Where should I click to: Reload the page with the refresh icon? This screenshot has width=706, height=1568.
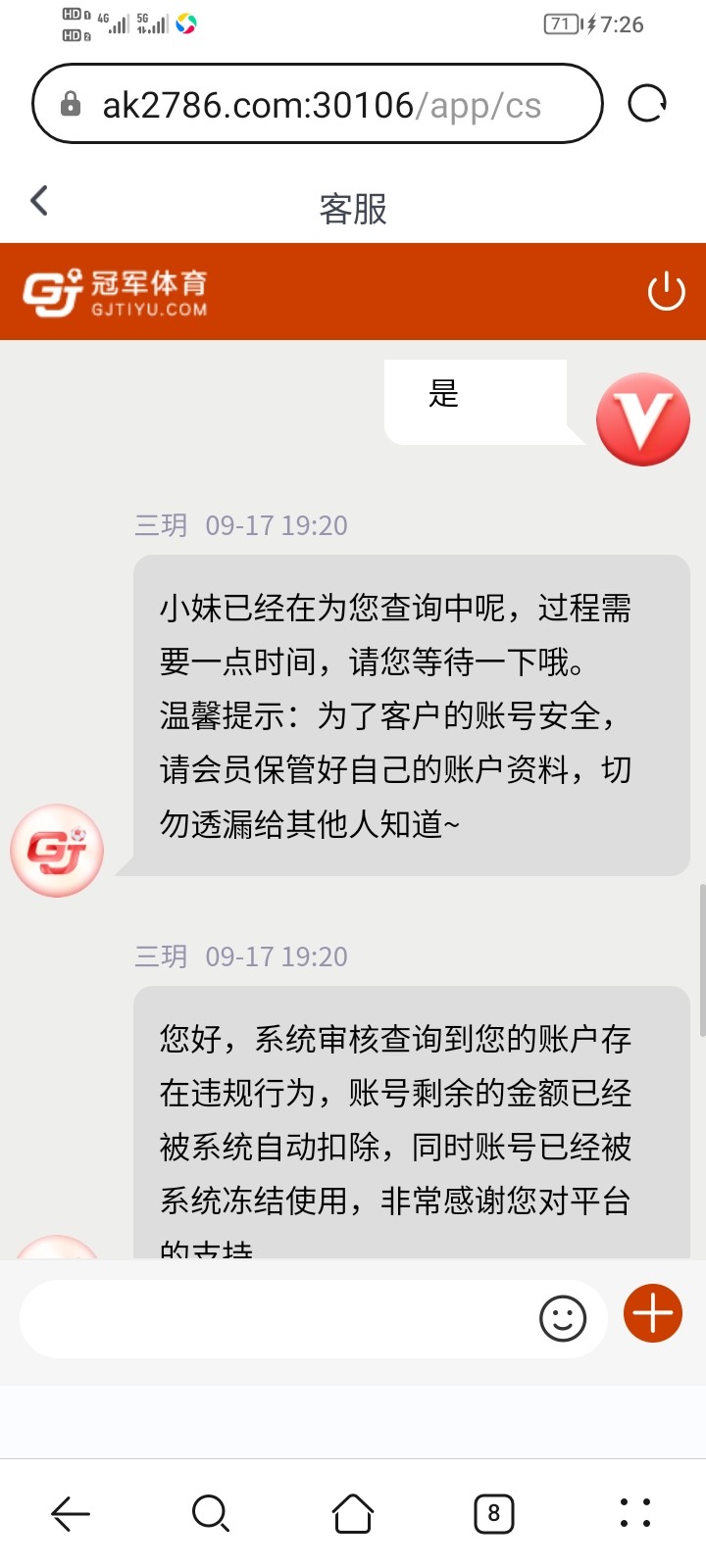[x=647, y=103]
